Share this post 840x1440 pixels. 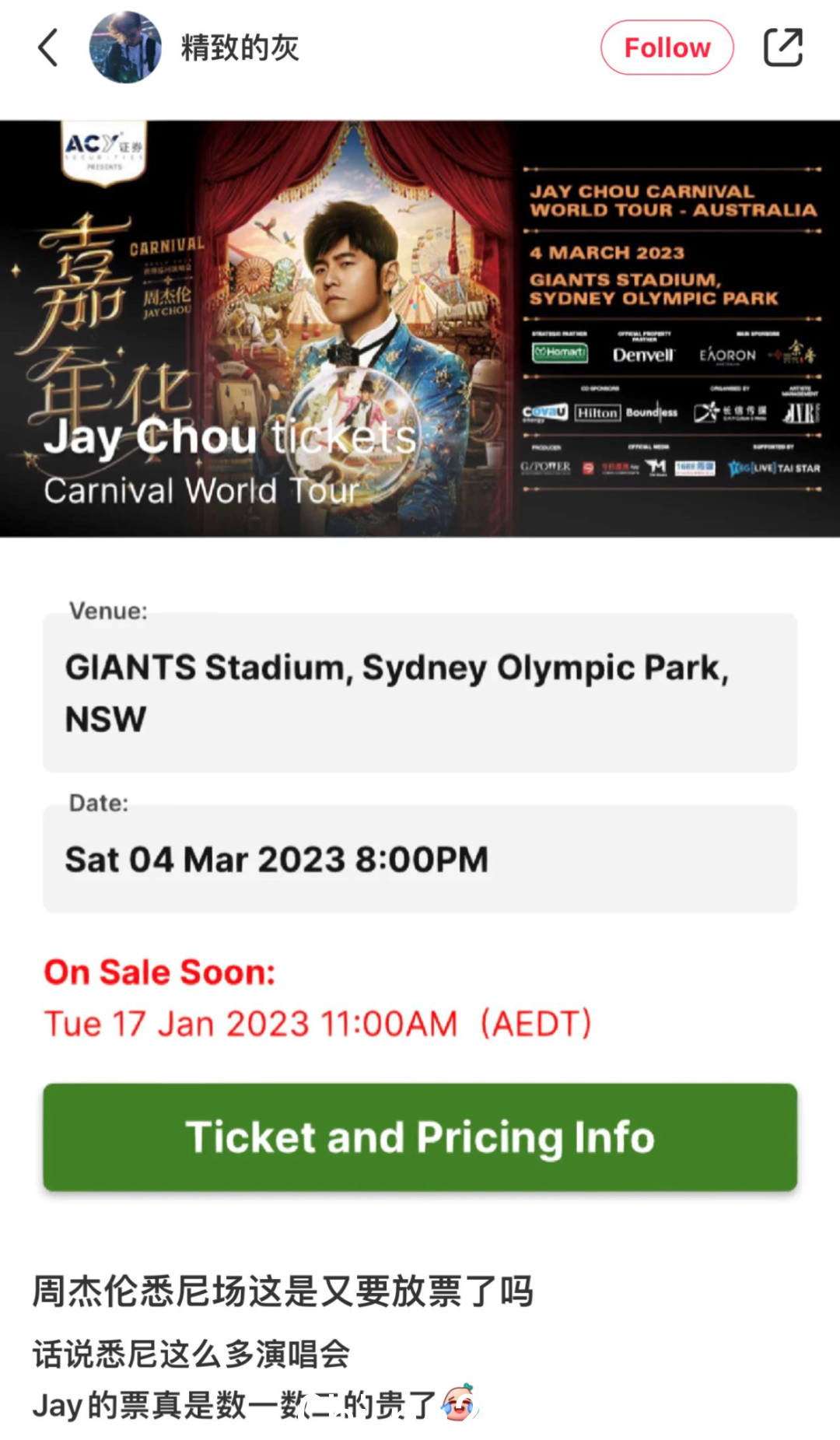(782, 47)
